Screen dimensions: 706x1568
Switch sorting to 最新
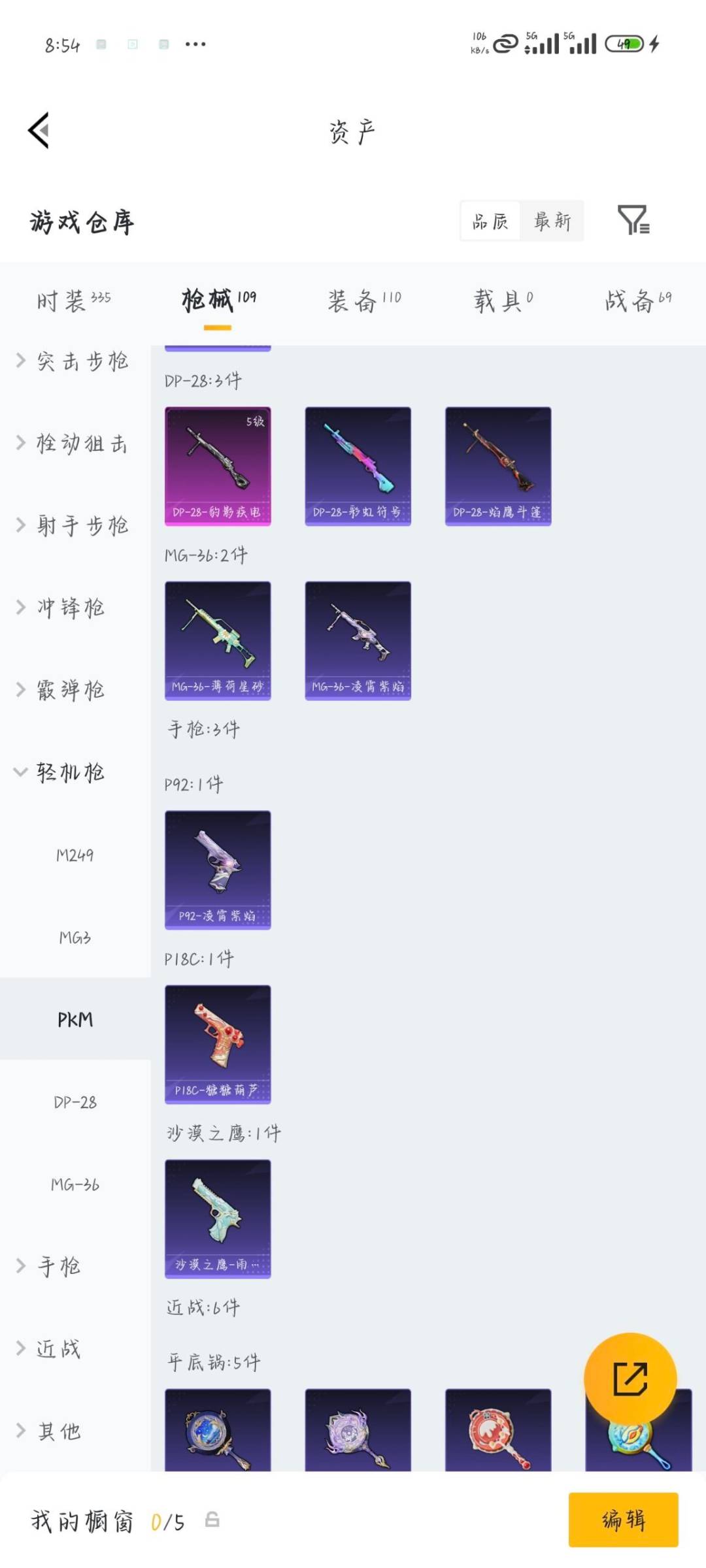(551, 221)
